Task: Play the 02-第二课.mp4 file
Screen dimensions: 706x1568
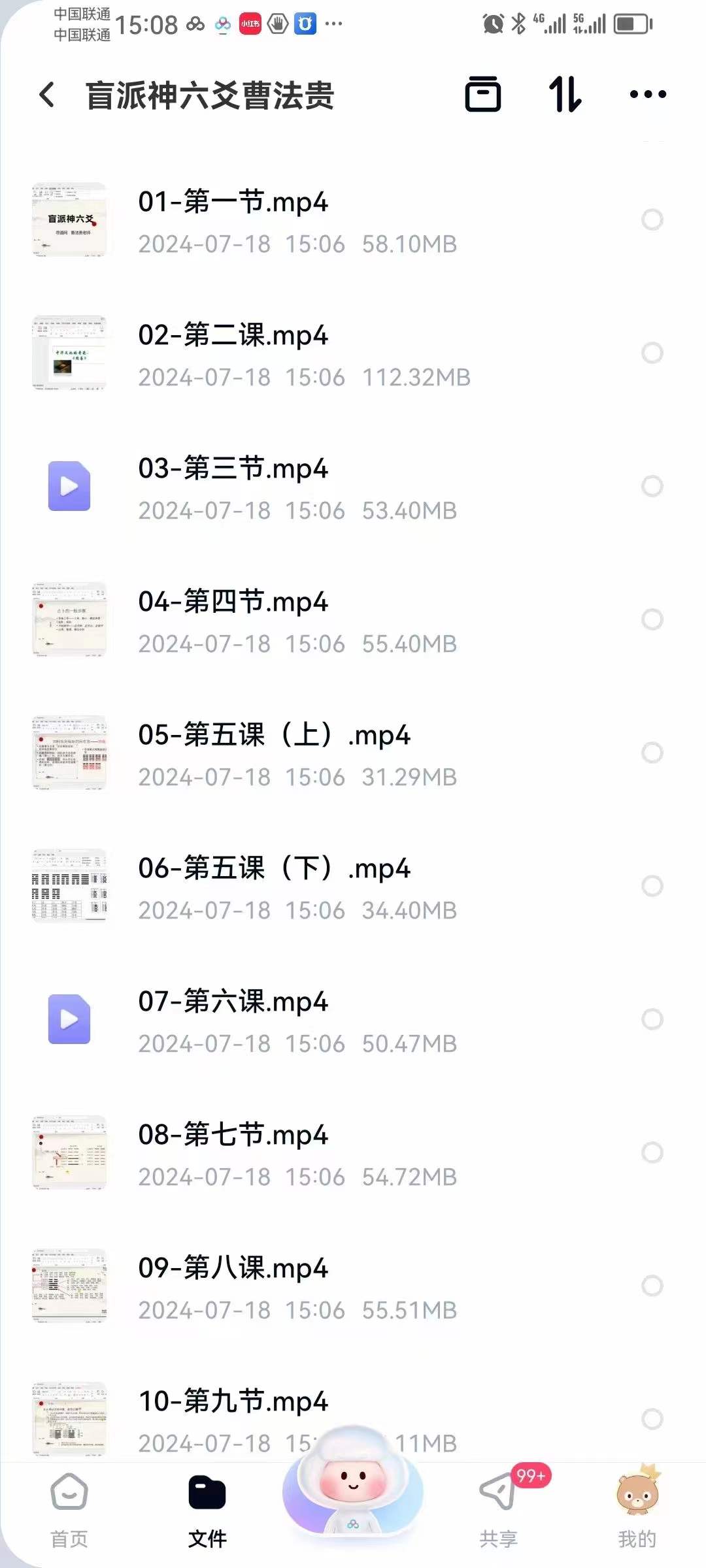Action: point(233,335)
